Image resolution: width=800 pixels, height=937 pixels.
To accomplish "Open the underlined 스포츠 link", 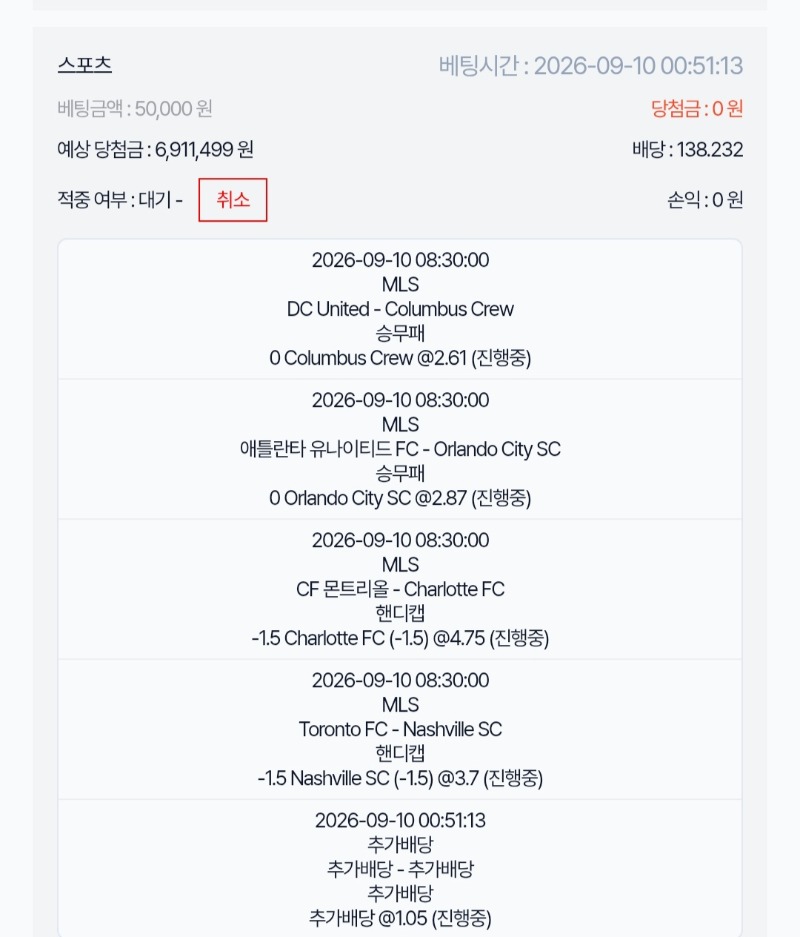I will 85,65.
